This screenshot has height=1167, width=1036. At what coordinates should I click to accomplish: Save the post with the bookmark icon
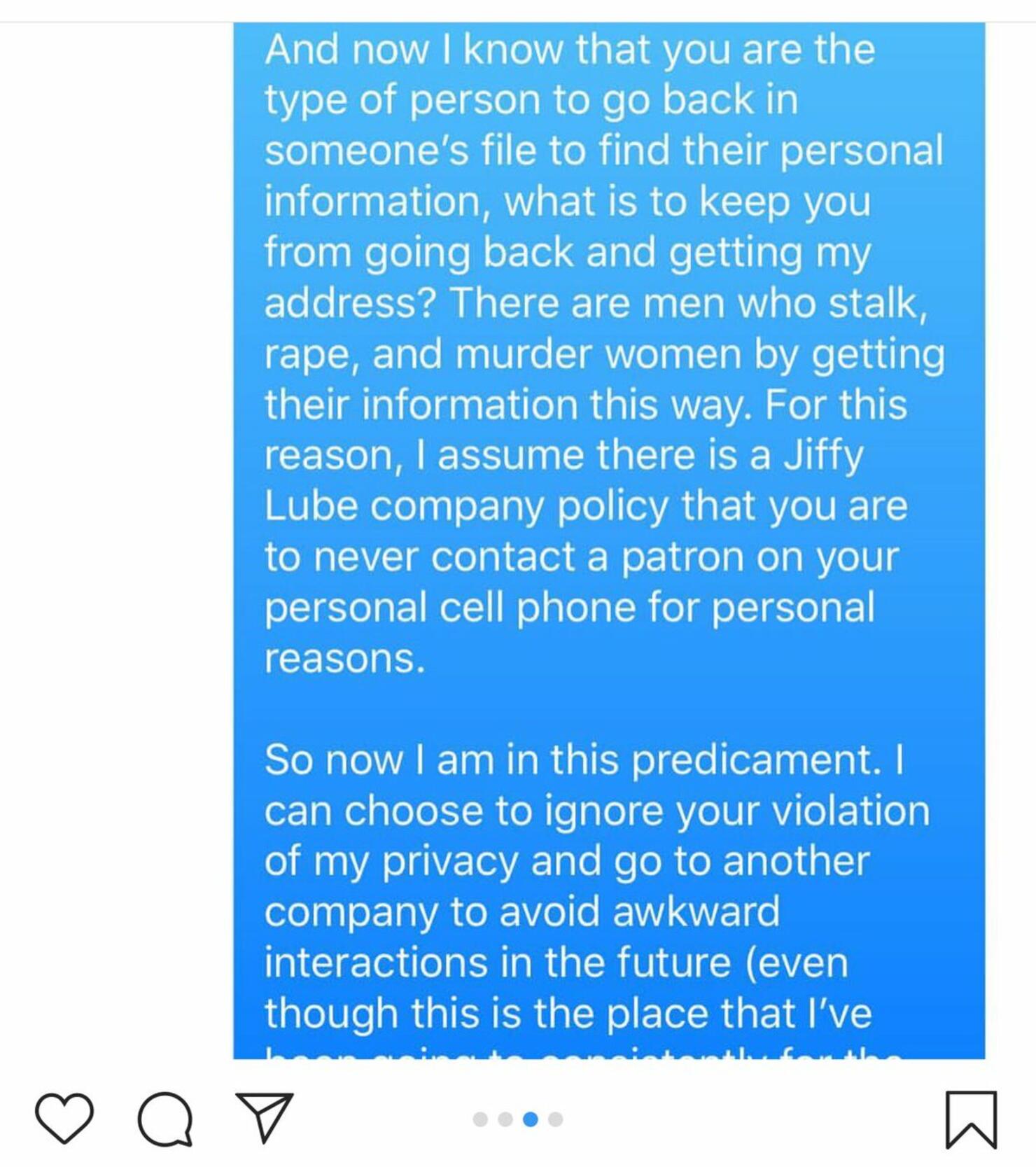click(971, 1119)
